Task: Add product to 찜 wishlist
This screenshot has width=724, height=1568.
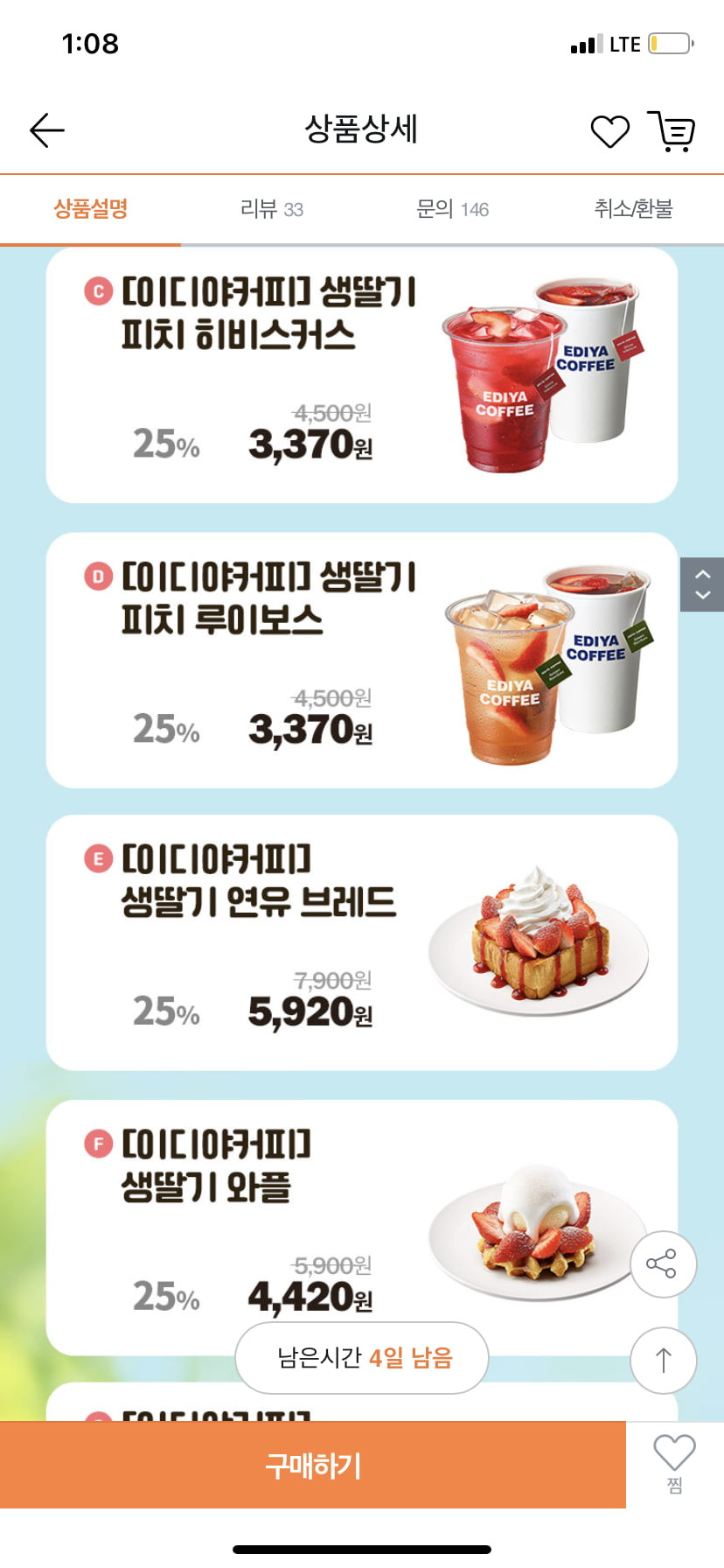Action: point(674,1463)
